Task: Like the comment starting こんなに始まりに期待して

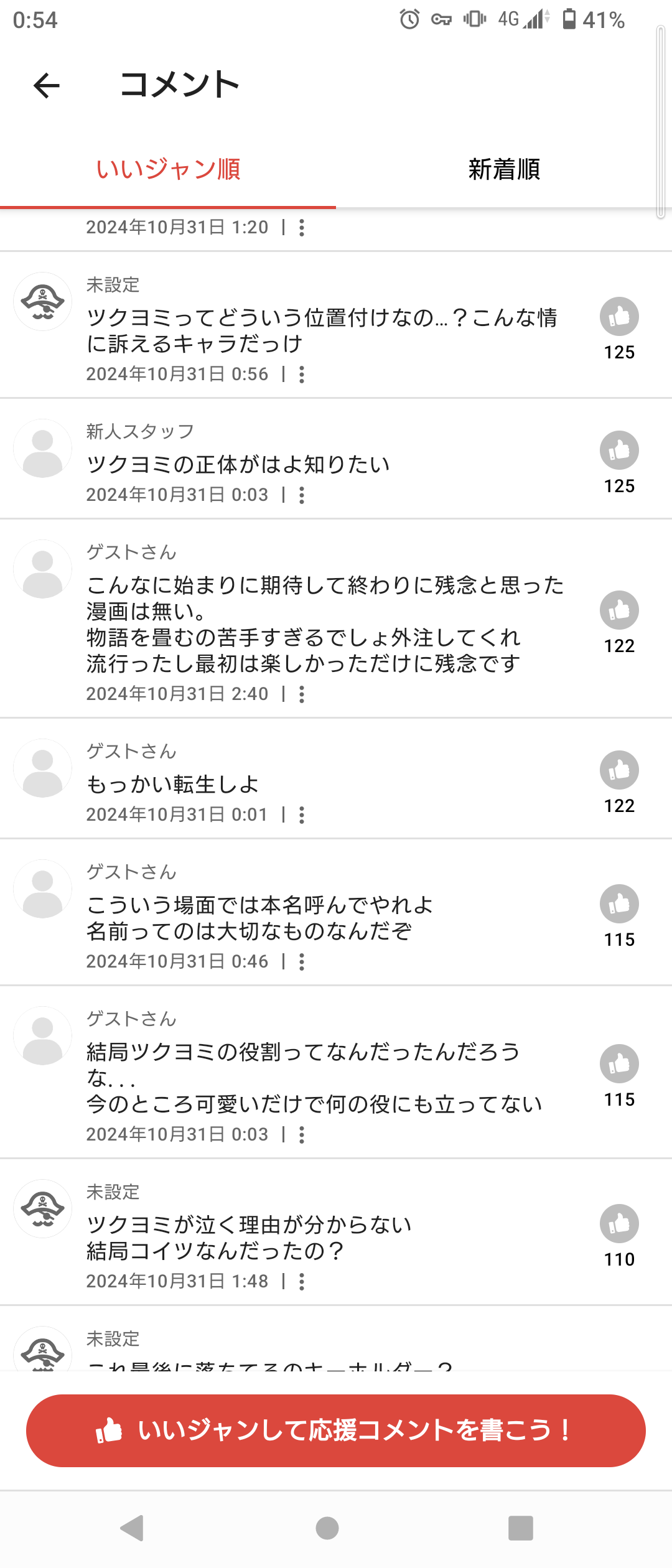Action: pos(619,610)
